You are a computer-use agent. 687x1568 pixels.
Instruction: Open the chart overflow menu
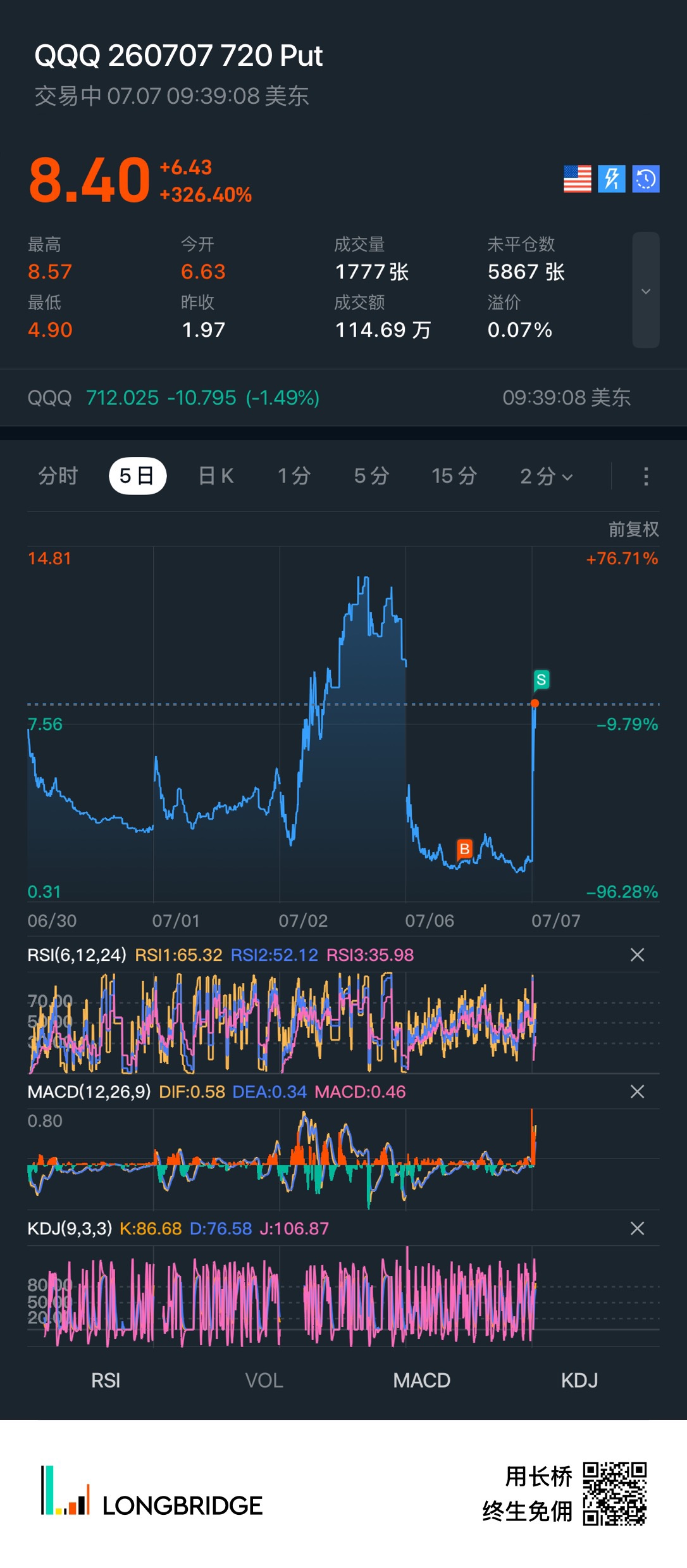646,476
